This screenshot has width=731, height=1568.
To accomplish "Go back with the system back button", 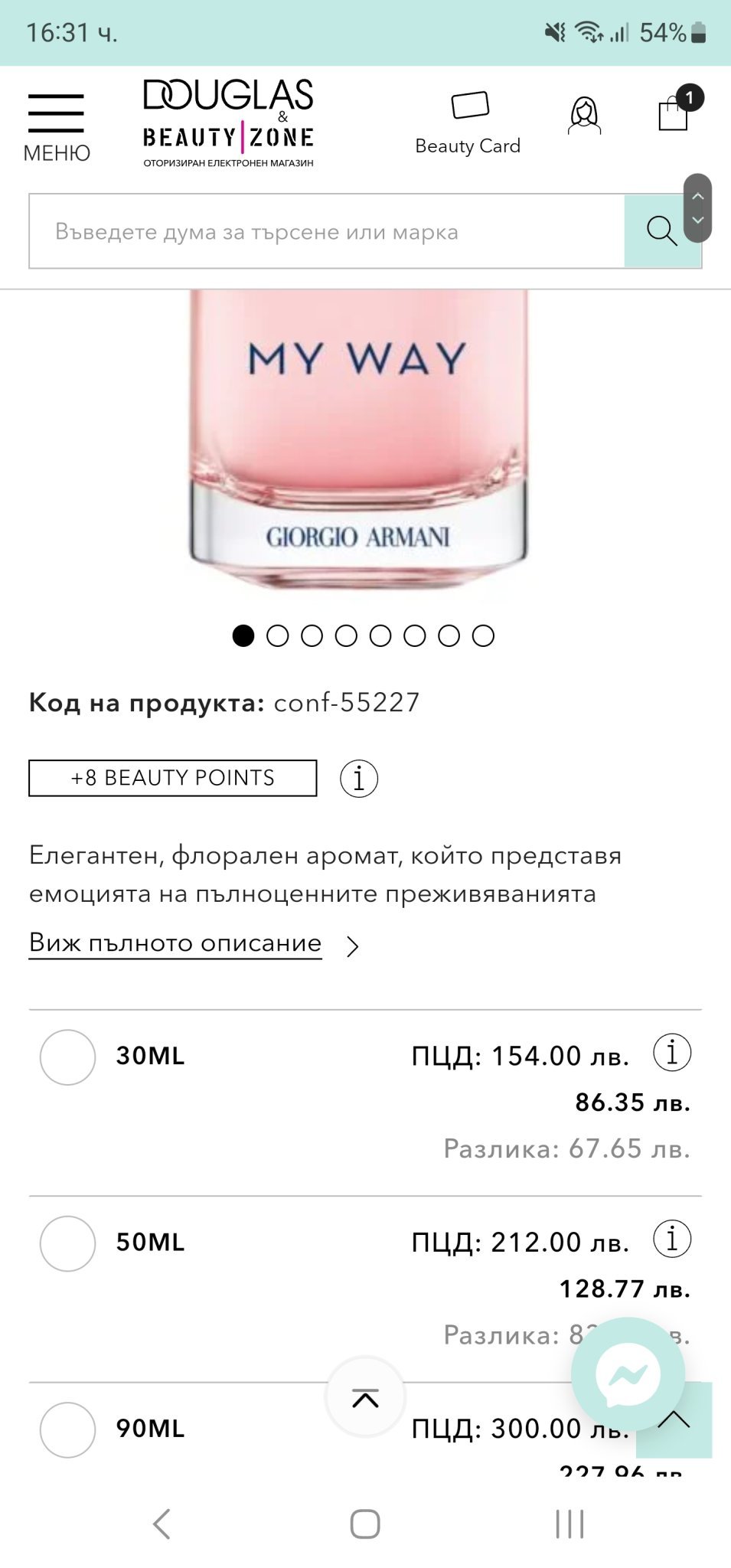I will tap(162, 1524).
